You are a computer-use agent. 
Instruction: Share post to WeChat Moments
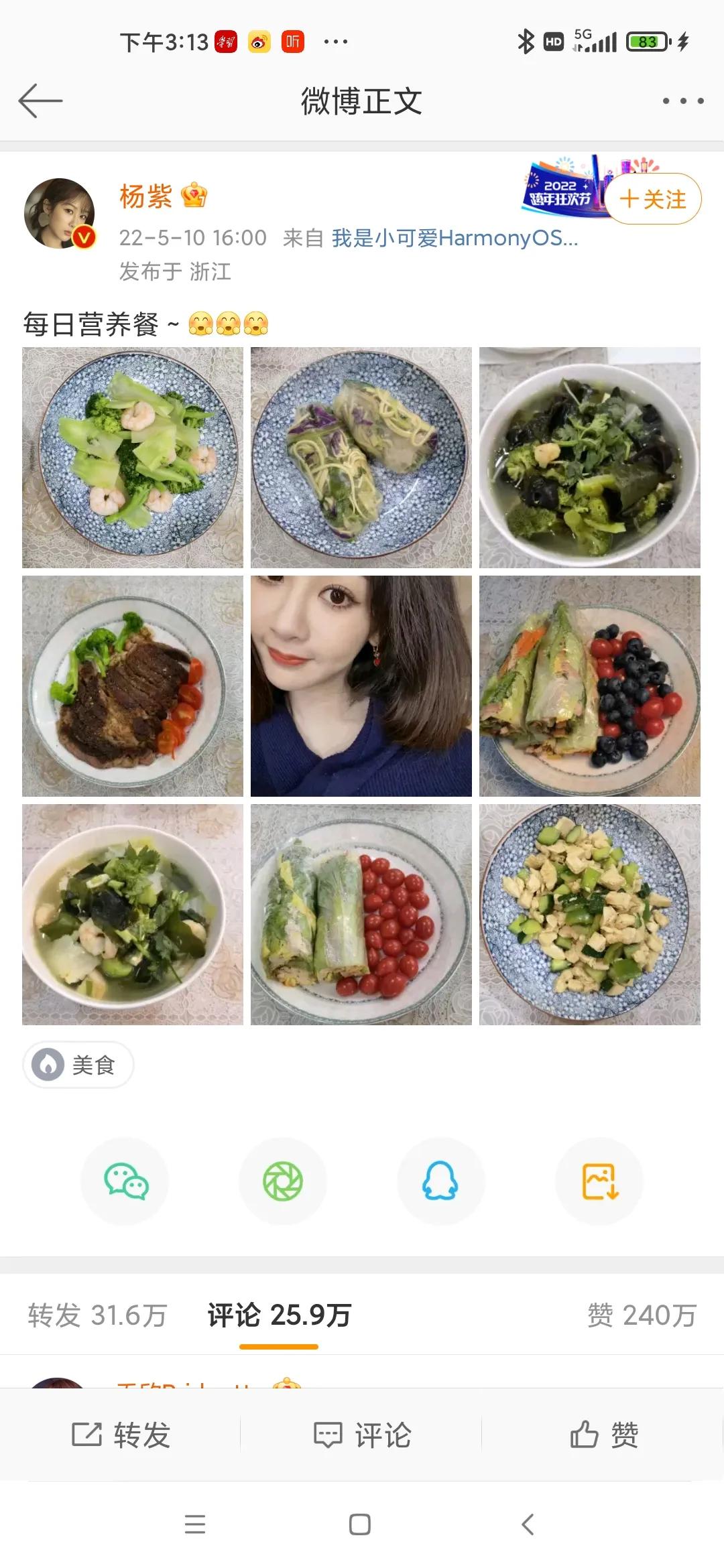click(x=284, y=1181)
